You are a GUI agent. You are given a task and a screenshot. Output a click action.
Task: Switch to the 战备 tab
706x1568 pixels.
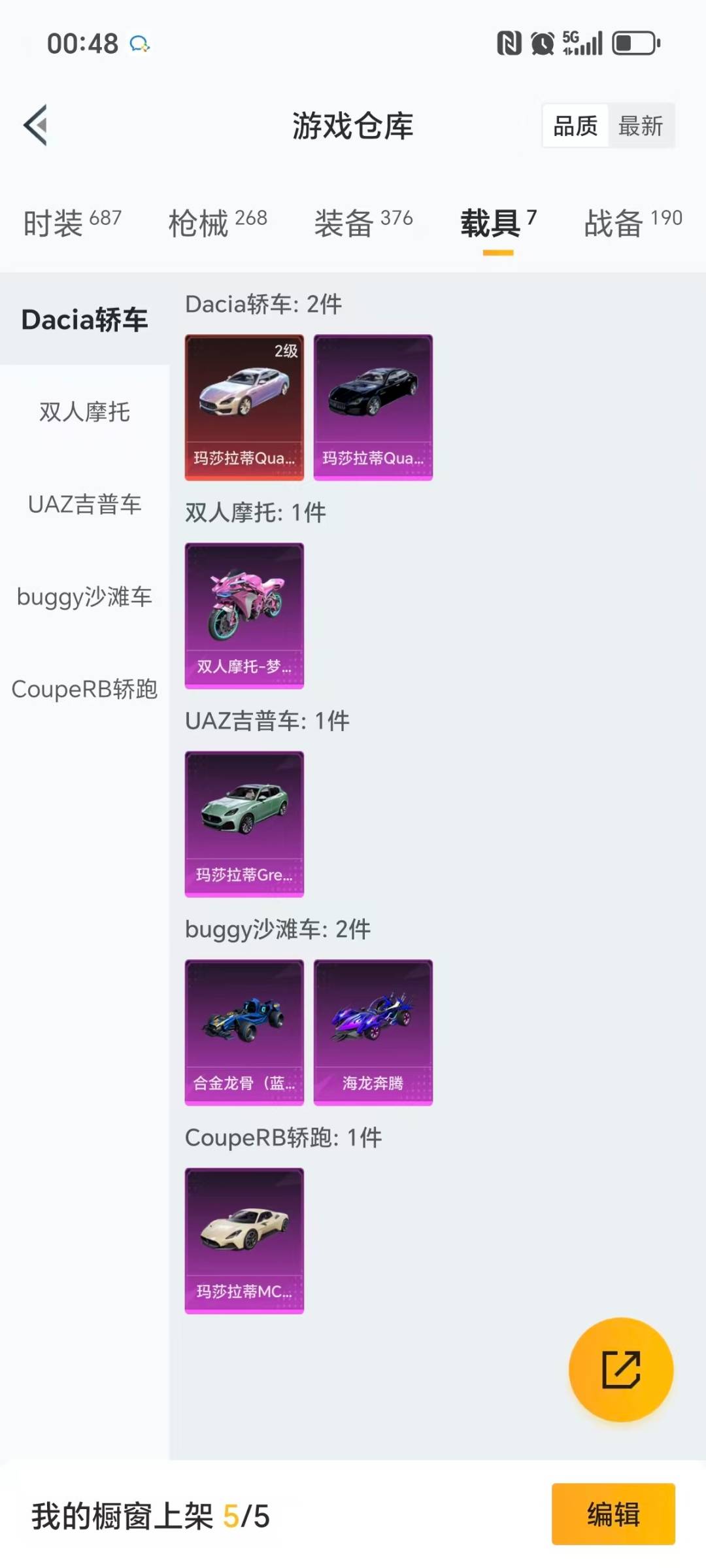[633, 223]
